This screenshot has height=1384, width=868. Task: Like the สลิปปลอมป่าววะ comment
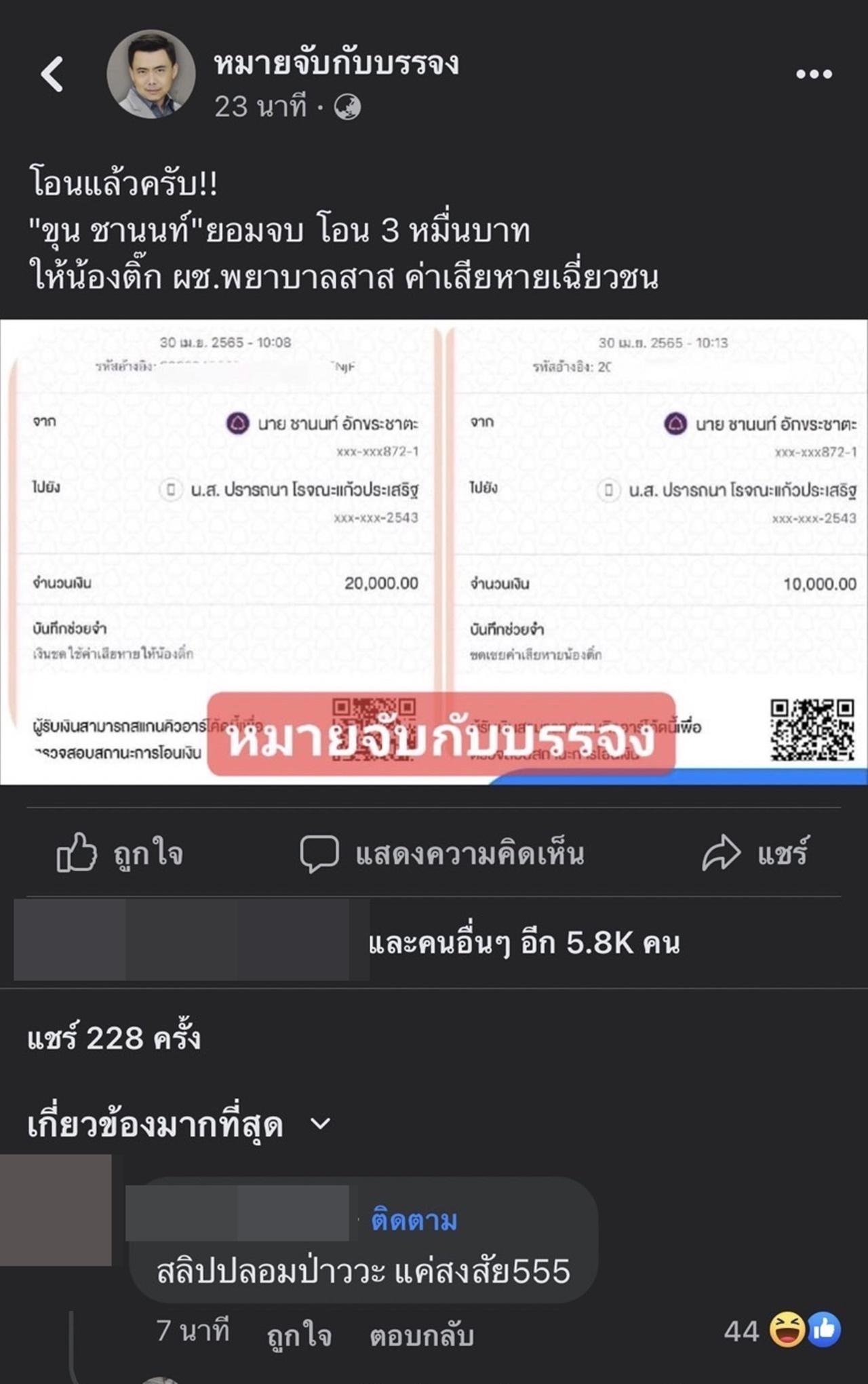(x=299, y=1335)
